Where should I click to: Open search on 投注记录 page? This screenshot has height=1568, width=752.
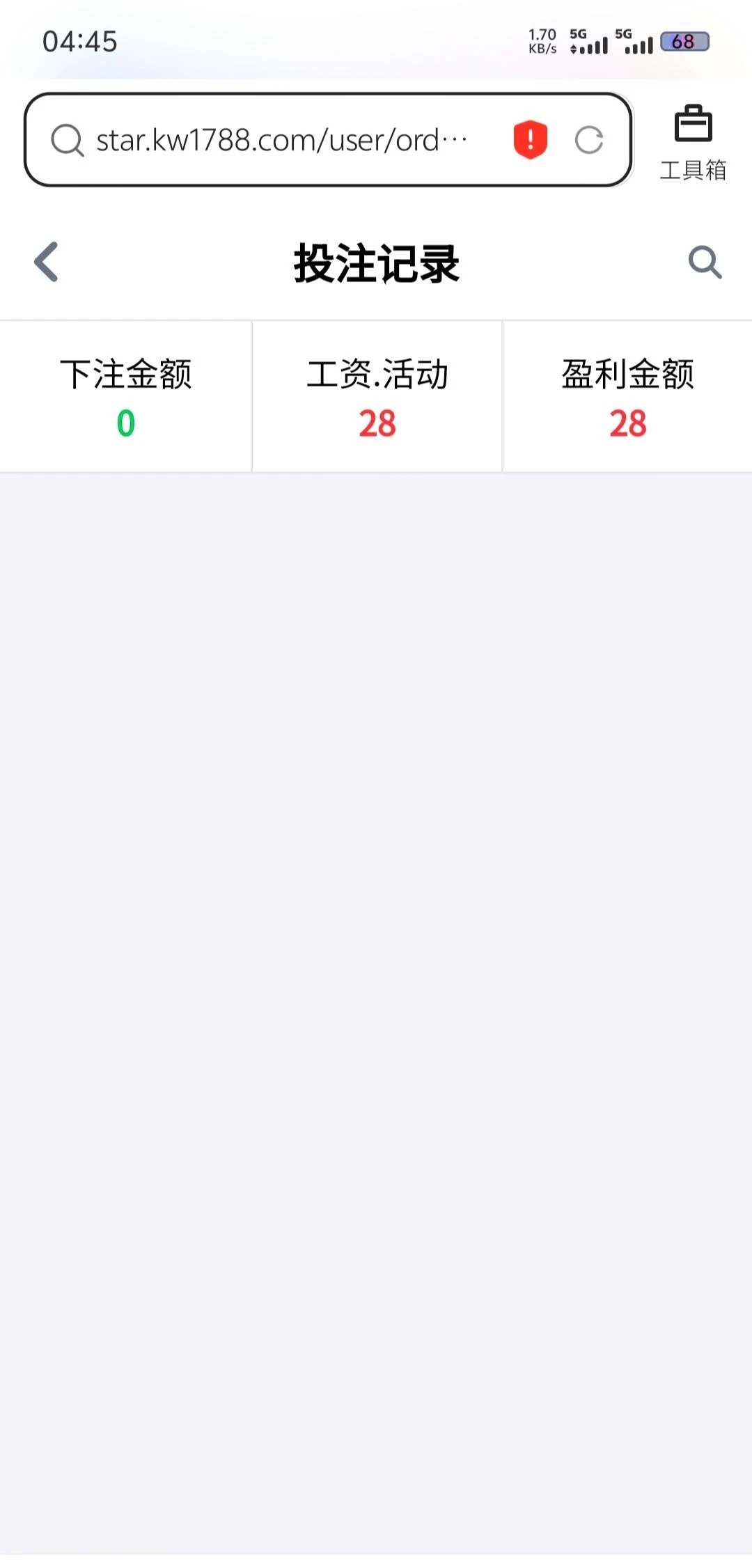(x=705, y=262)
